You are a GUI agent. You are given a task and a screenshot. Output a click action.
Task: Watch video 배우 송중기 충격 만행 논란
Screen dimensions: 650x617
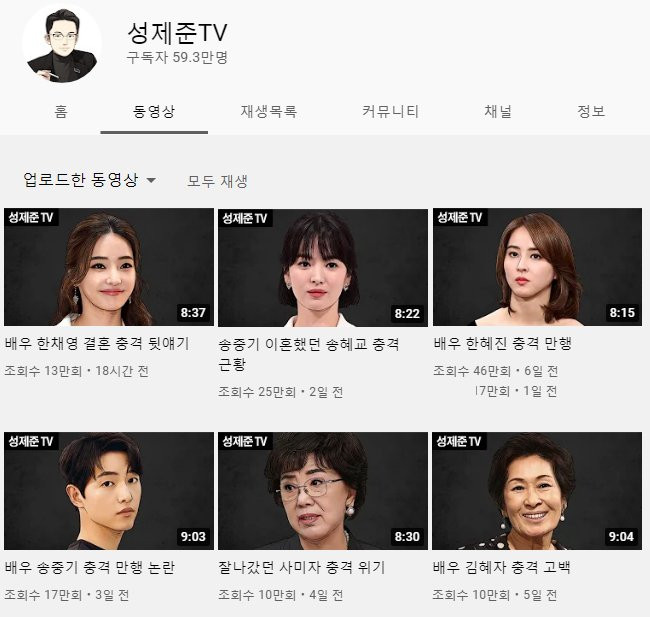[109, 491]
